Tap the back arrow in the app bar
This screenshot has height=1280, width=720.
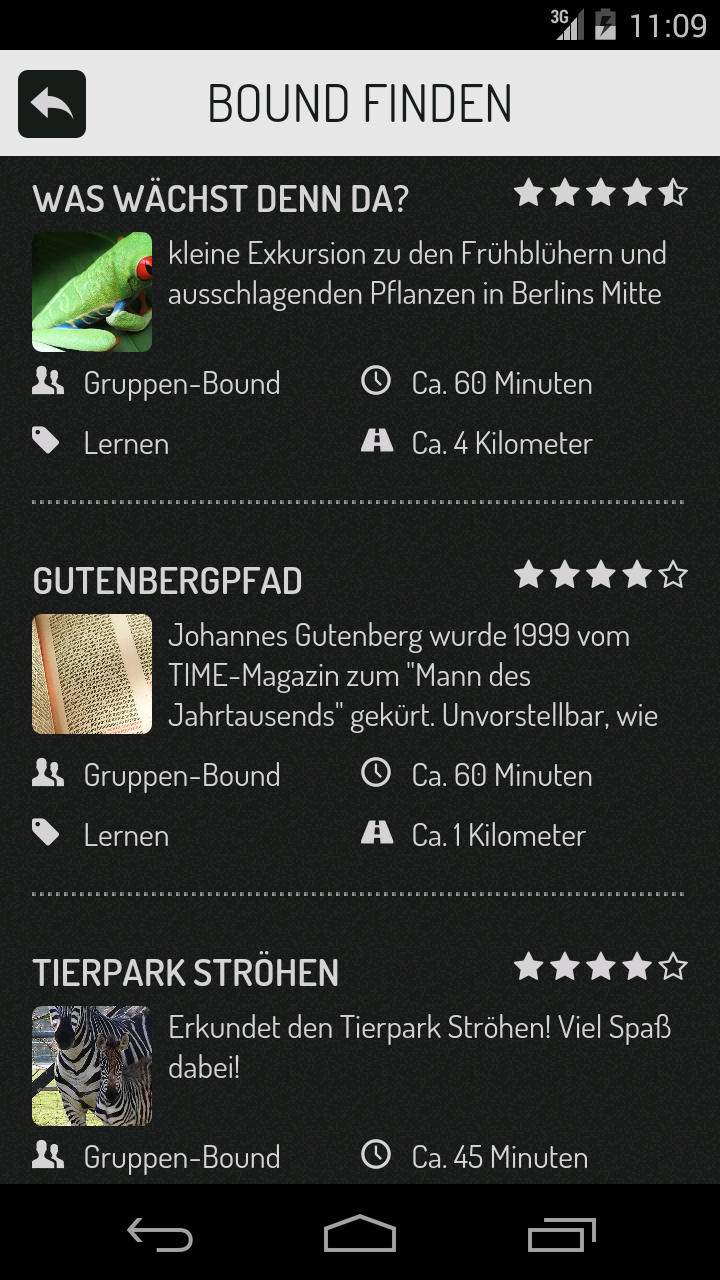pos(52,104)
